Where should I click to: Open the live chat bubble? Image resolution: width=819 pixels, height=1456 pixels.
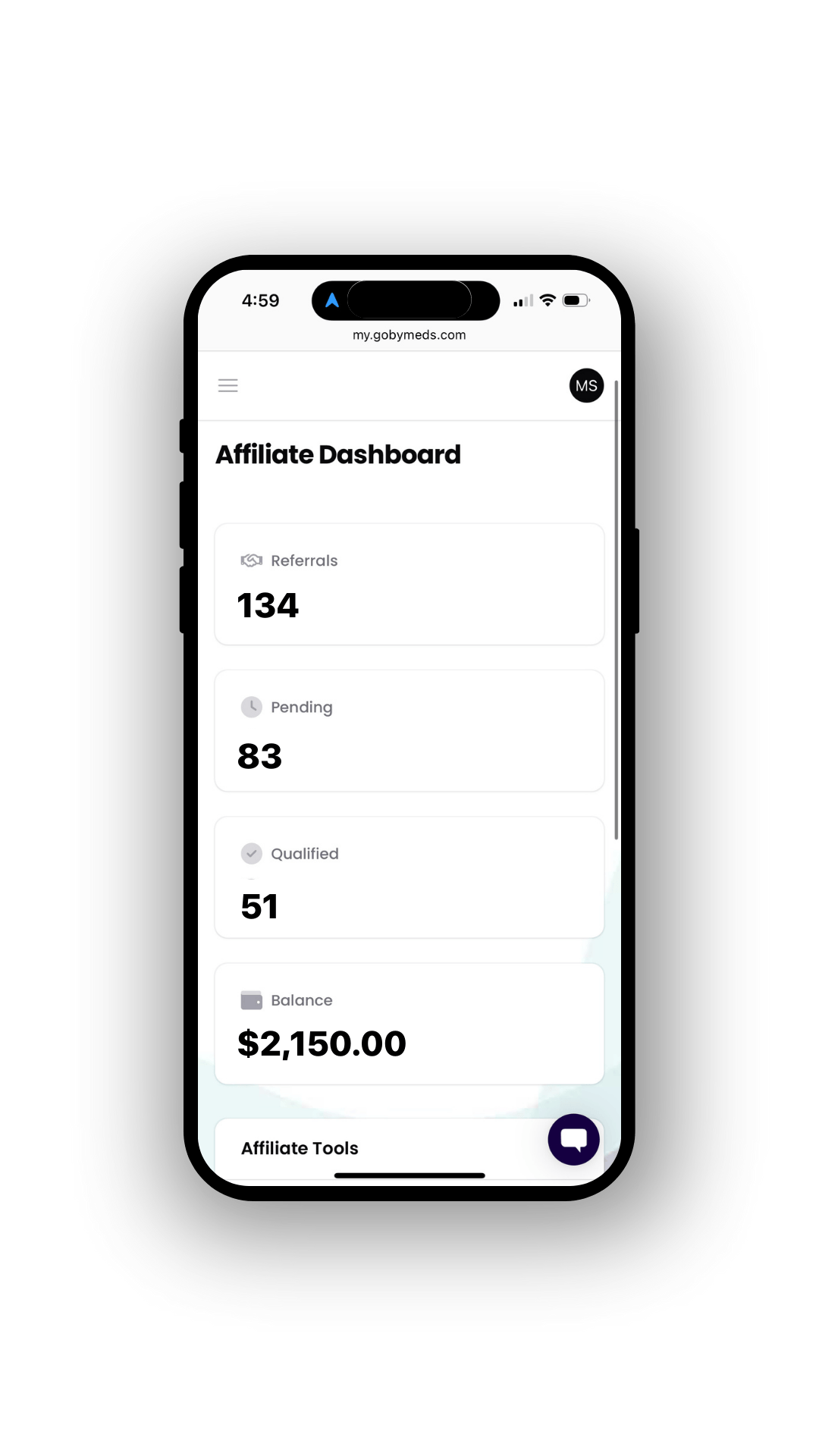[x=574, y=1139]
